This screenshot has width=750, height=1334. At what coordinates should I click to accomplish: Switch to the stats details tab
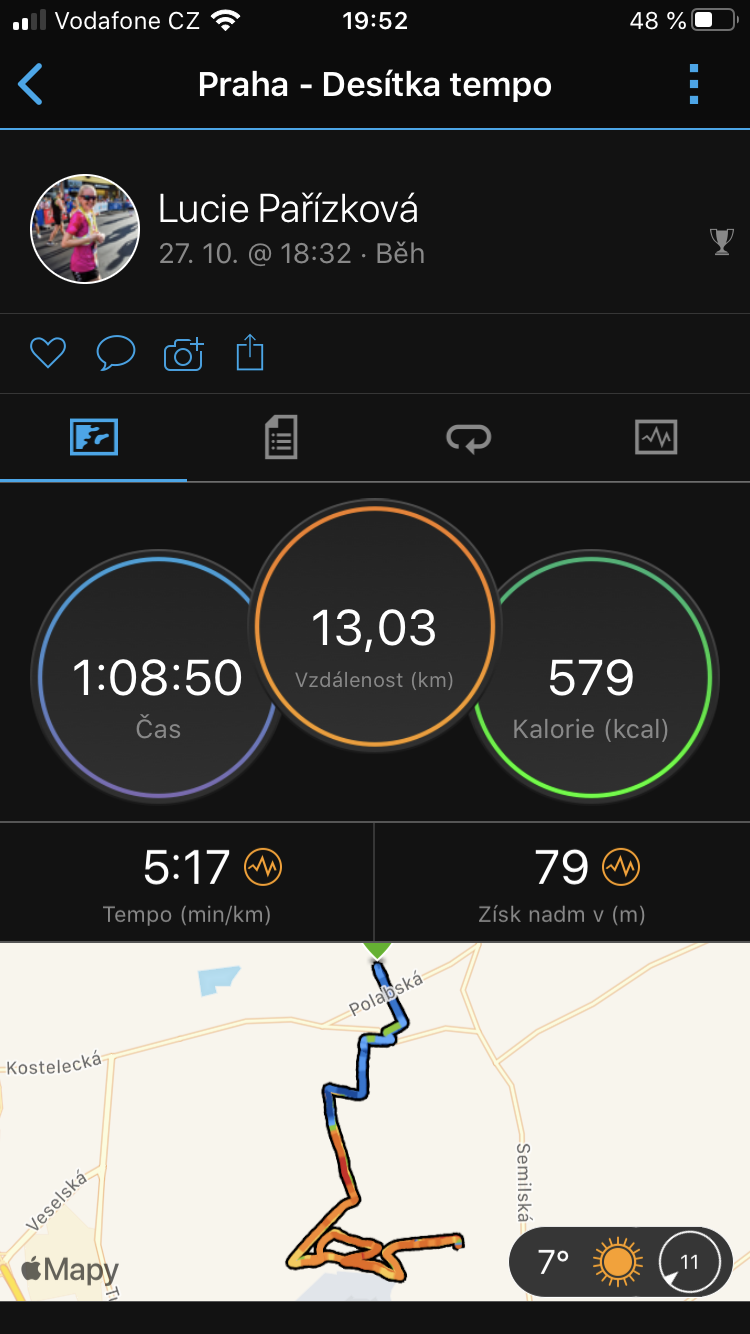tap(281, 438)
